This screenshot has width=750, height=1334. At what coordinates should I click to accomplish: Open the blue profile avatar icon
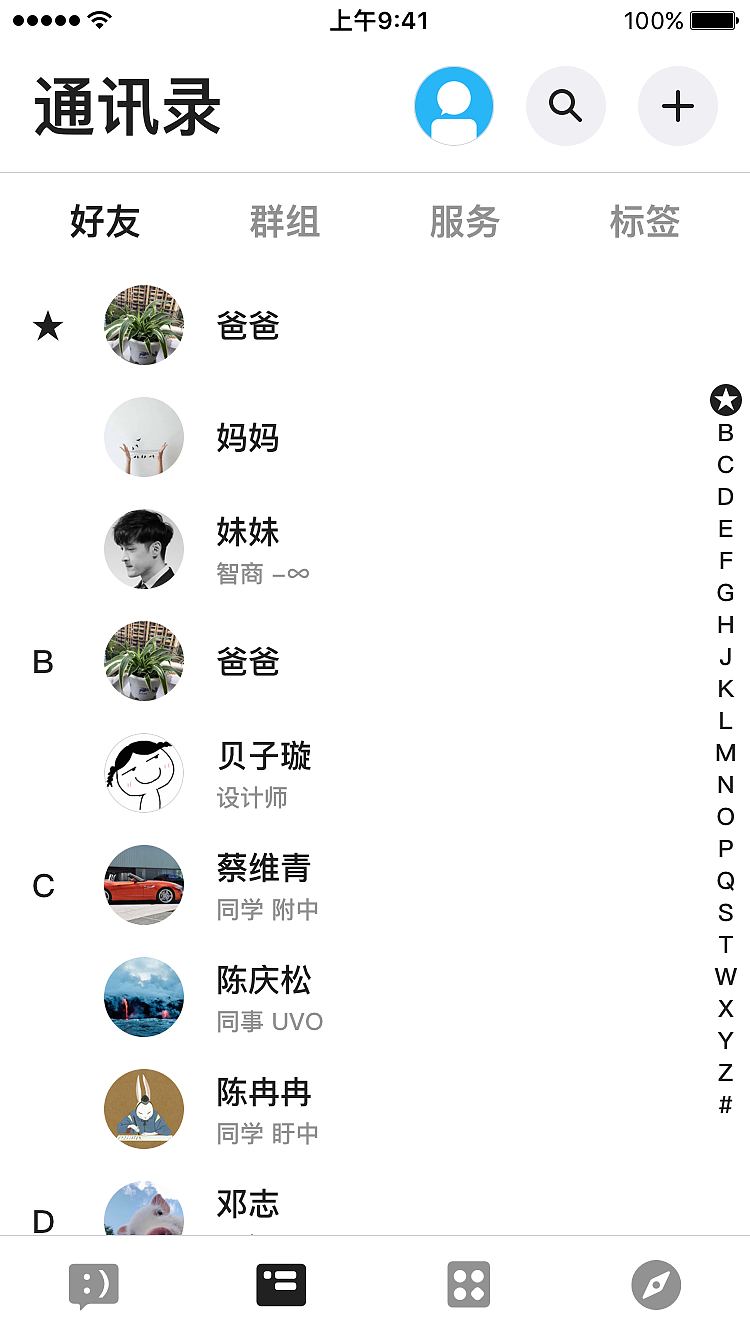[x=454, y=106]
